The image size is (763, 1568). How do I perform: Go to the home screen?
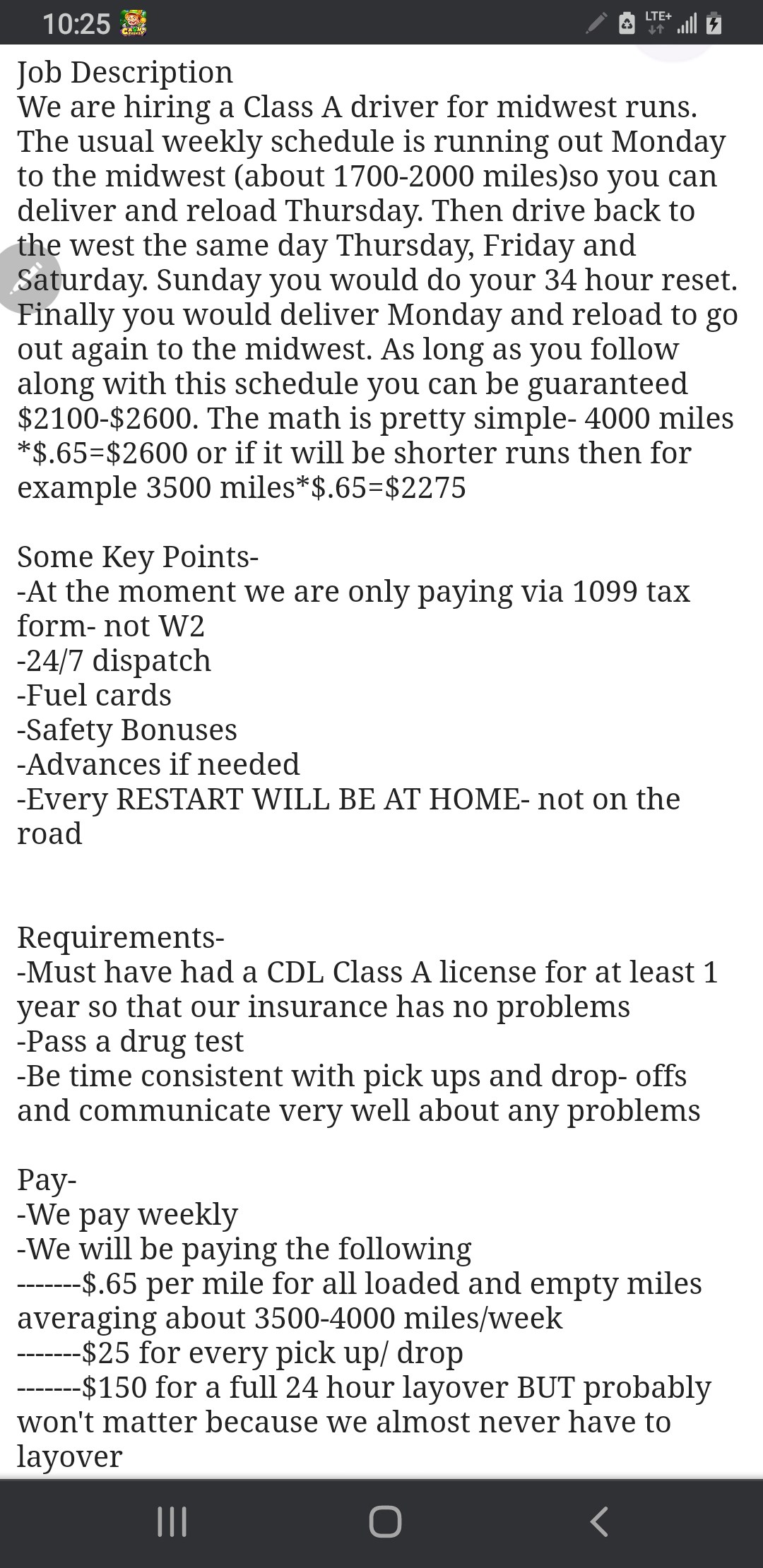pyautogui.click(x=385, y=1521)
